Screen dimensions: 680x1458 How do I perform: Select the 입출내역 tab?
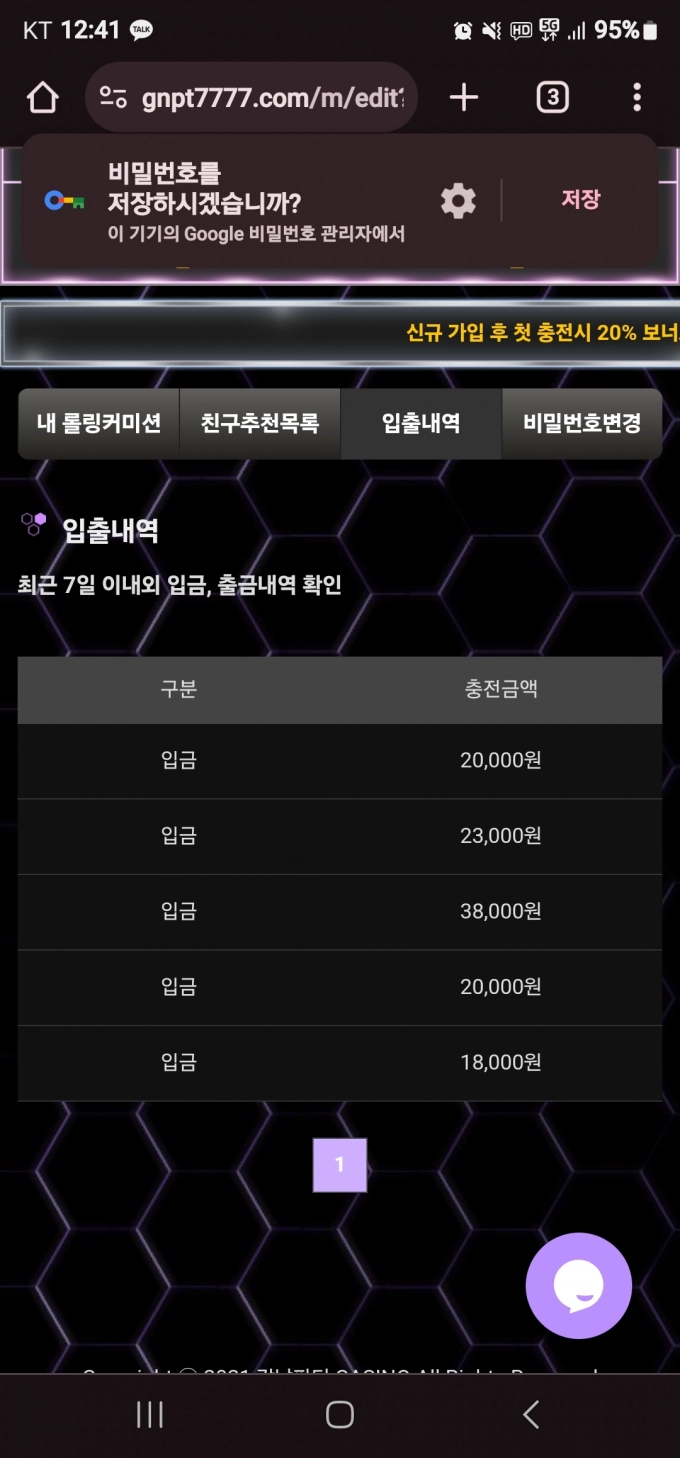[x=421, y=423]
